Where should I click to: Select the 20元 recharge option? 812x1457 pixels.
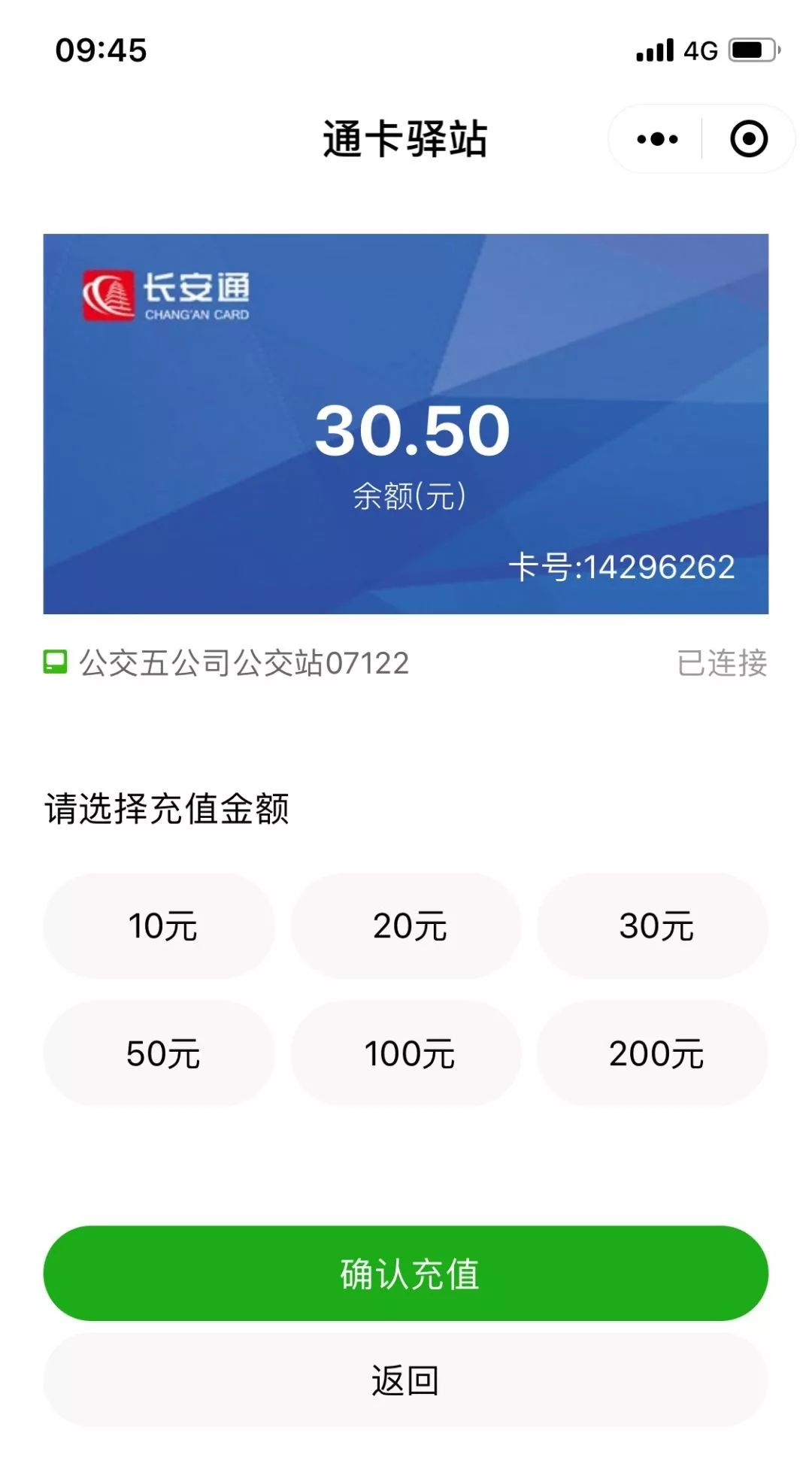click(x=406, y=926)
